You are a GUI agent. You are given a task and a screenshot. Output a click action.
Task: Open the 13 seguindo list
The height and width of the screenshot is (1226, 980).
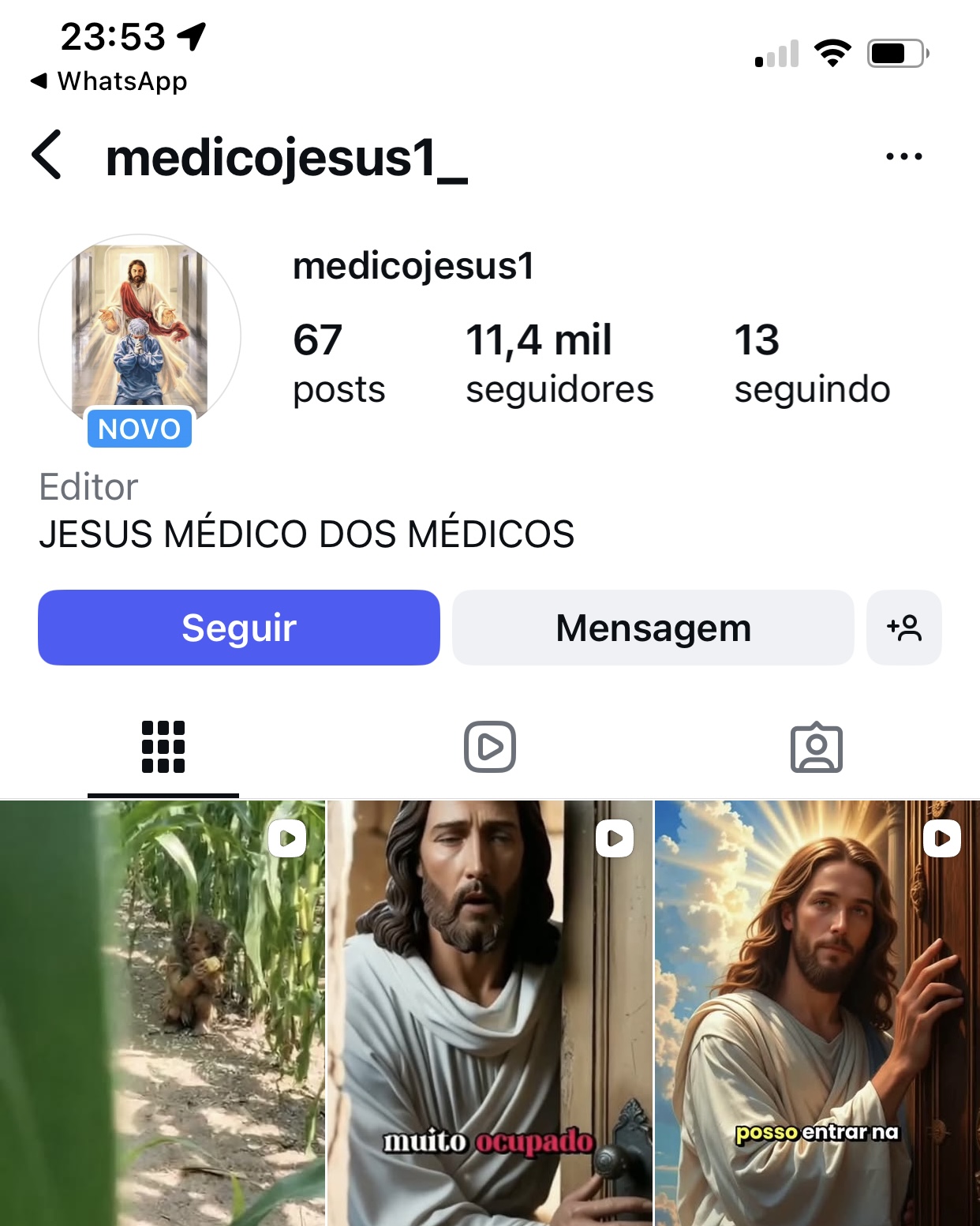[811, 363]
